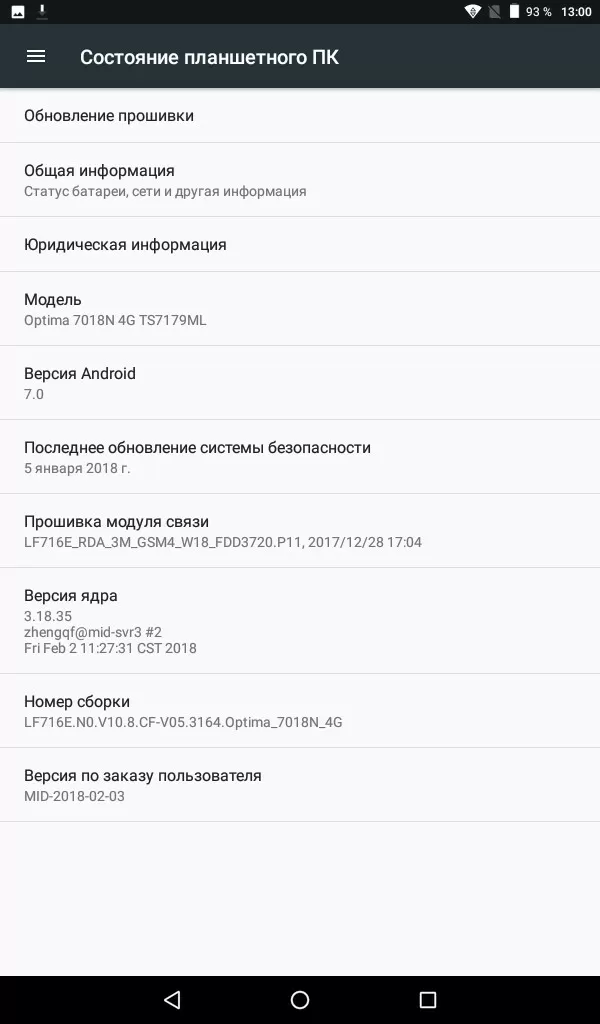Open Общая информация row
This screenshot has height=1024, width=600.
300,180
